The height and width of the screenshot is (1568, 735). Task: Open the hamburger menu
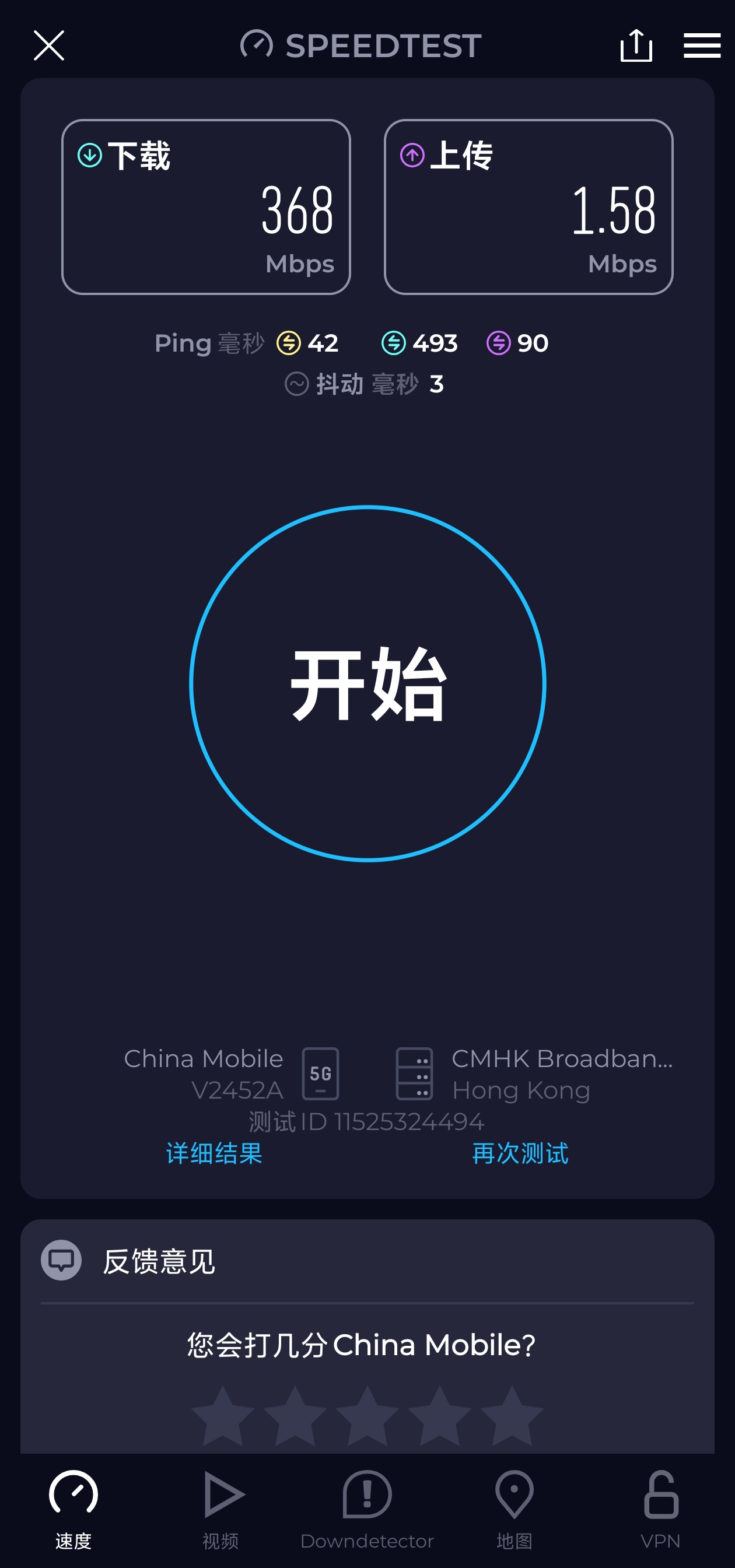click(702, 45)
